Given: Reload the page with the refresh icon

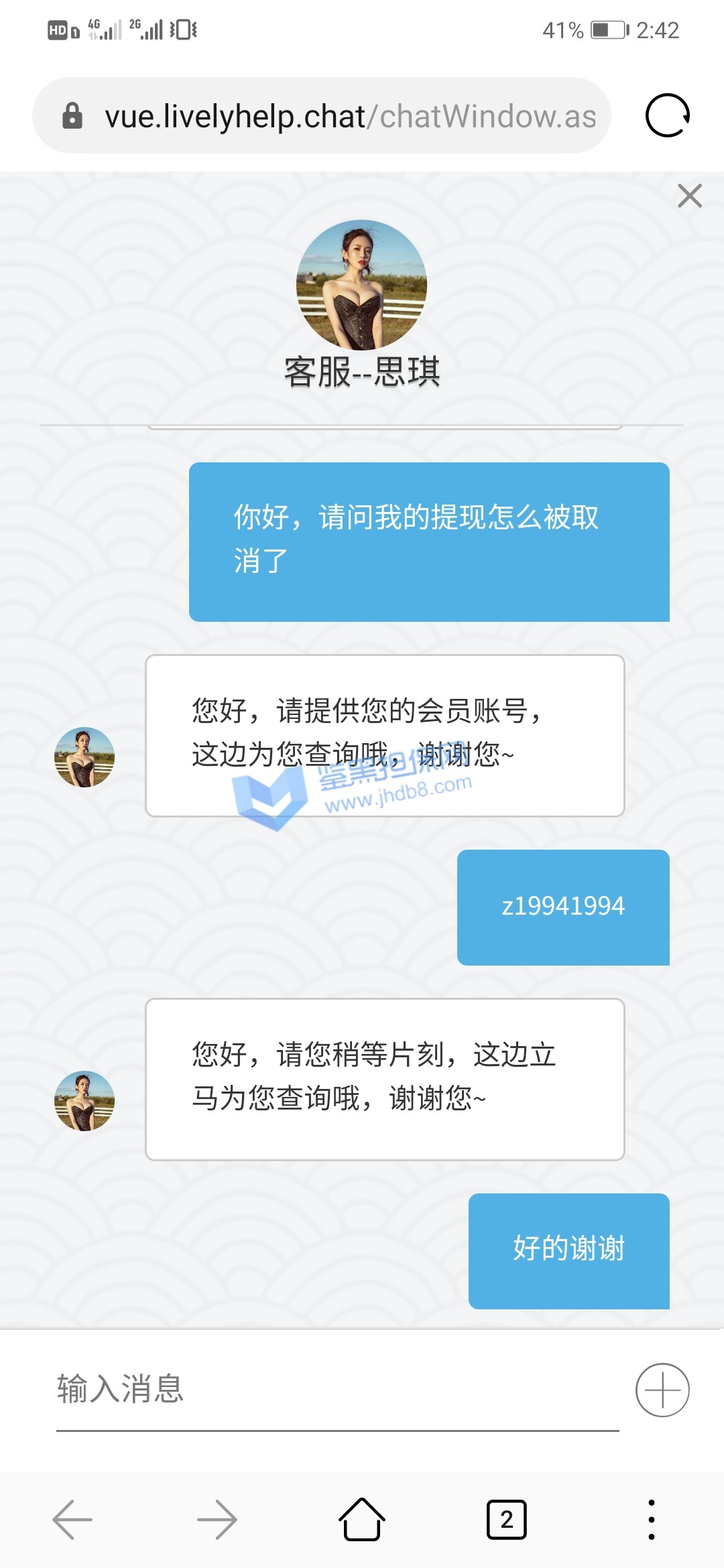Looking at the screenshot, I should 667,115.
